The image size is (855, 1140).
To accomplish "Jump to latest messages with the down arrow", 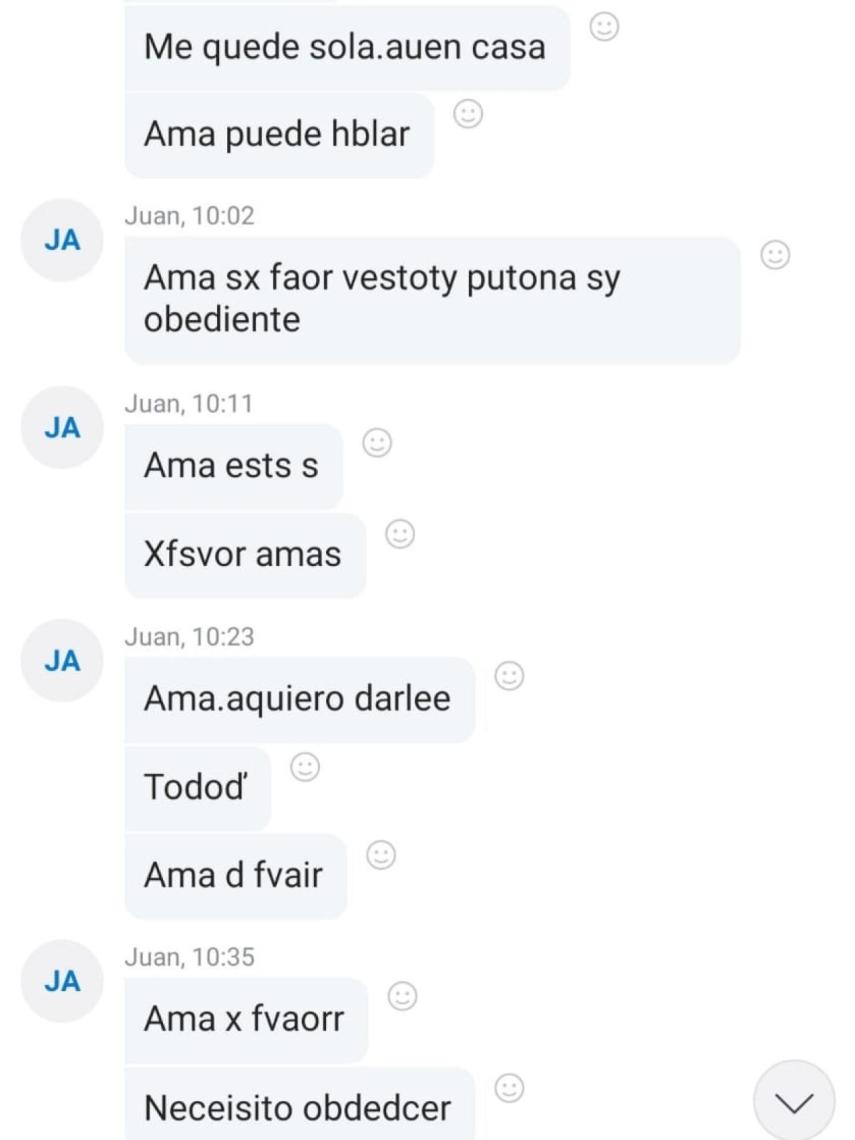I will pyautogui.click(x=794, y=1102).
